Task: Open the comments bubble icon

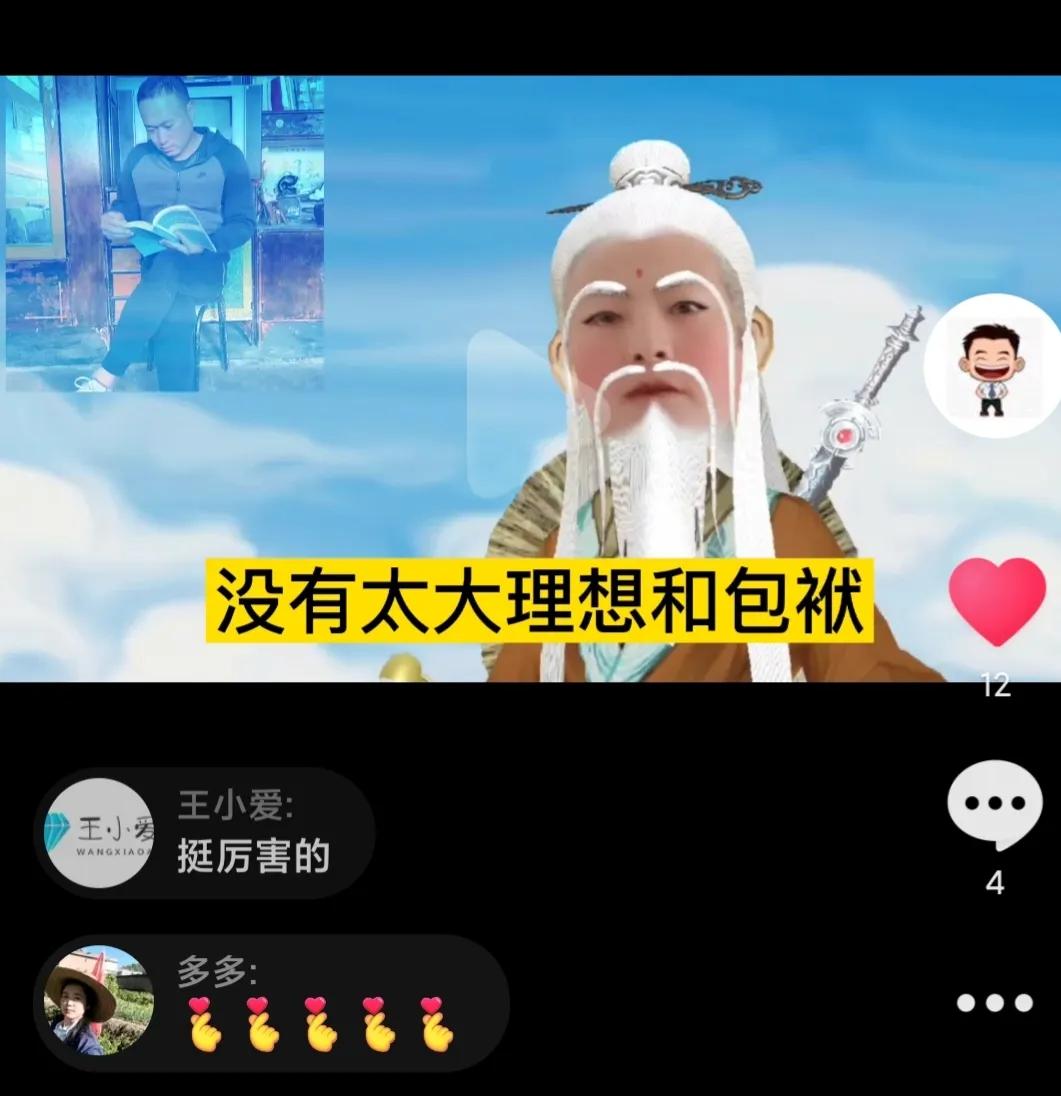Action: 994,805
